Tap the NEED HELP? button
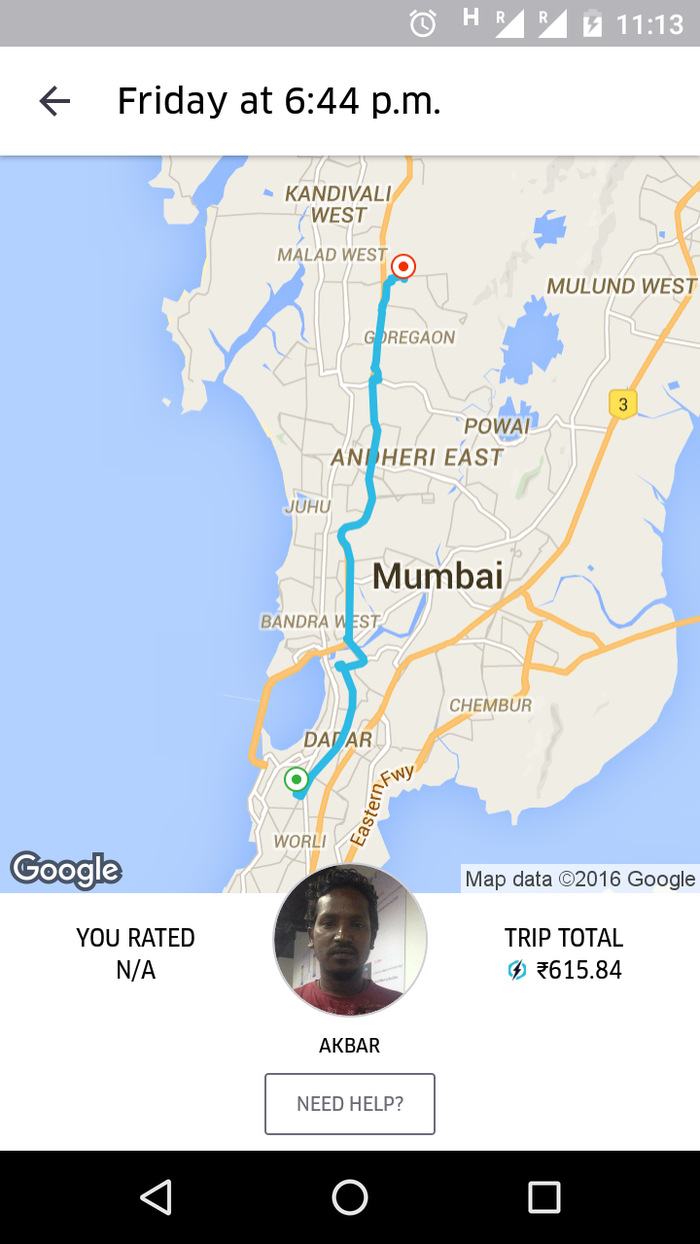 350,1104
